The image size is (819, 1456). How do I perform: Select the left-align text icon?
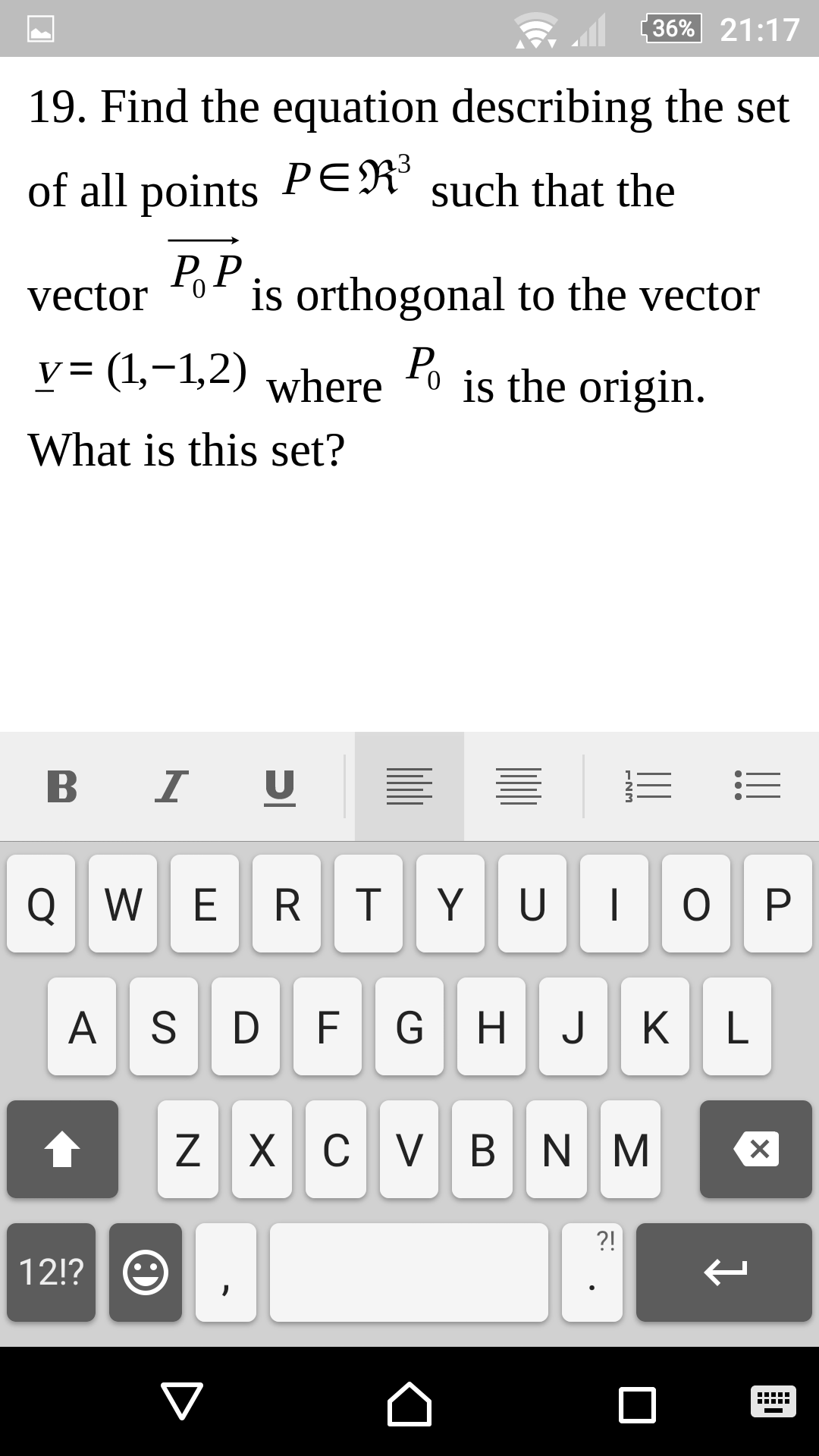click(x=409, y=787)
